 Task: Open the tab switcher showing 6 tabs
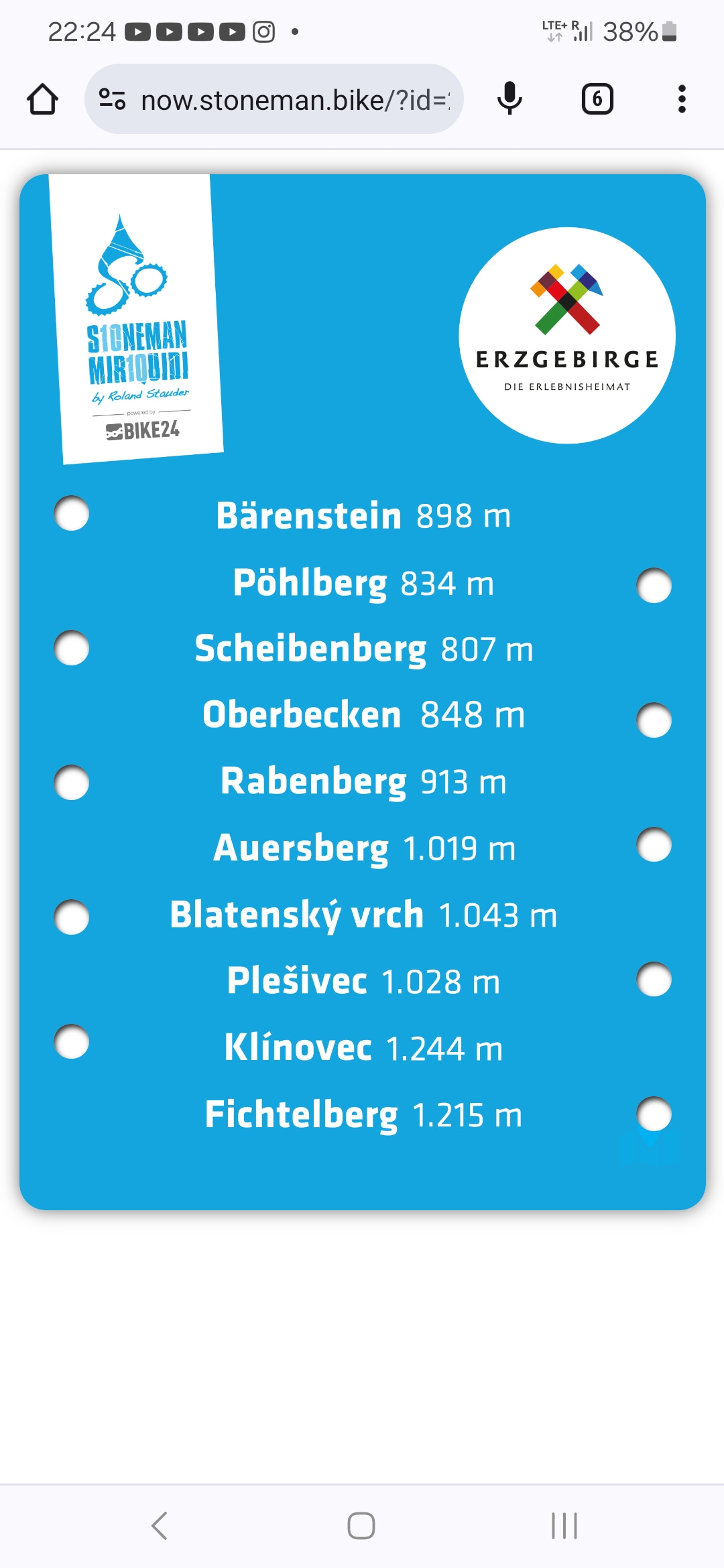click(597, 99)
